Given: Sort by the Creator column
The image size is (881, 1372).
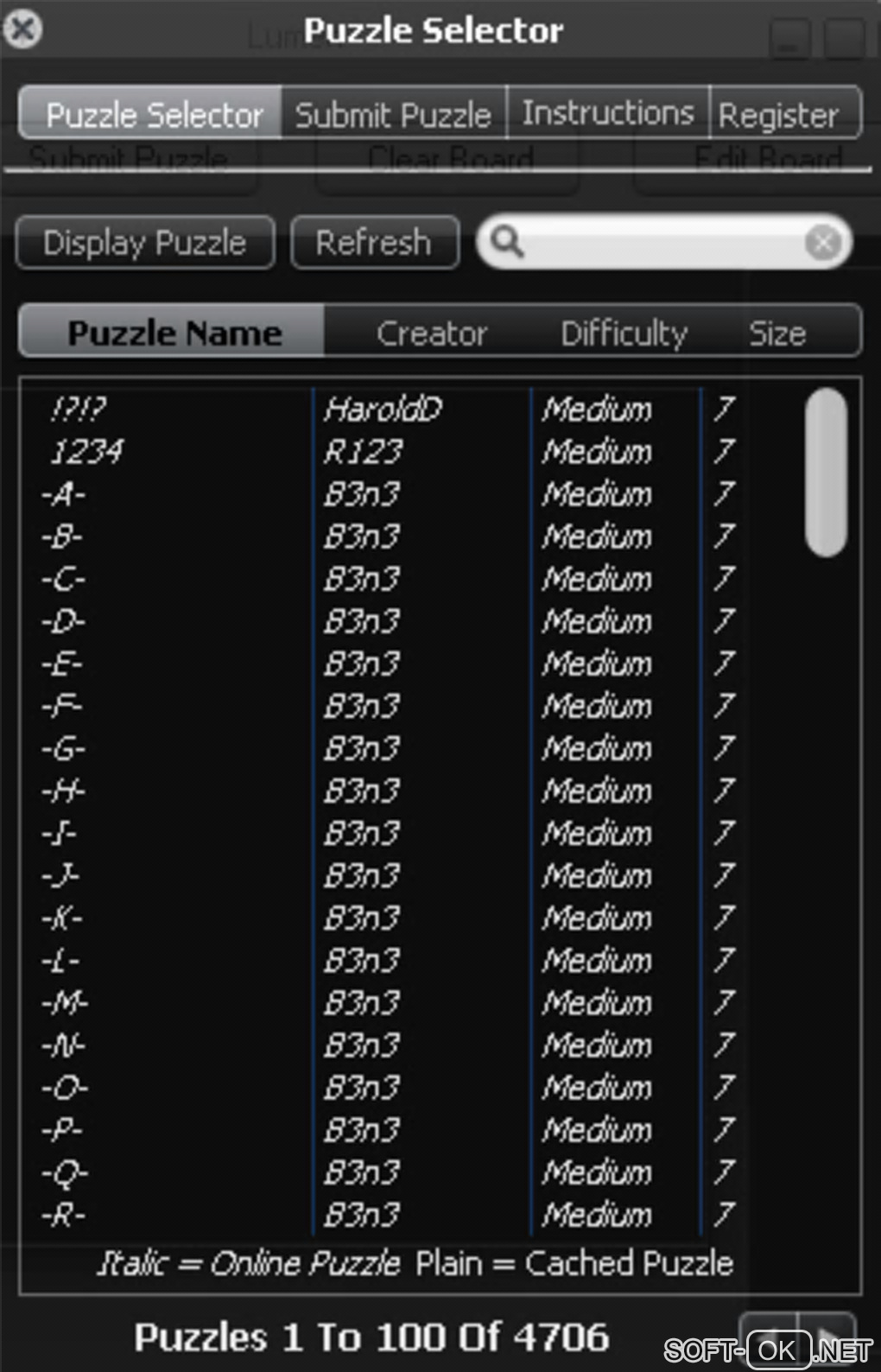Looking at the screenshot, I should coord(432,333).
